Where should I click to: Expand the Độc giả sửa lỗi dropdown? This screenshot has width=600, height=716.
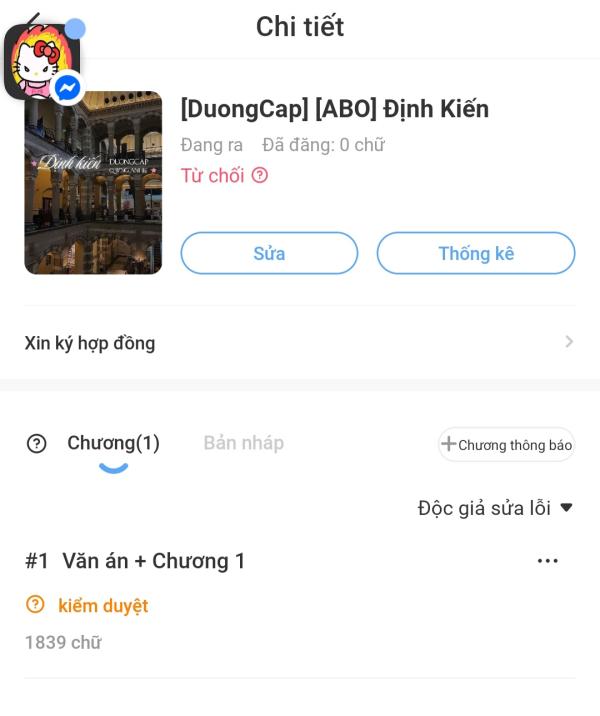[x=495, y=508]
